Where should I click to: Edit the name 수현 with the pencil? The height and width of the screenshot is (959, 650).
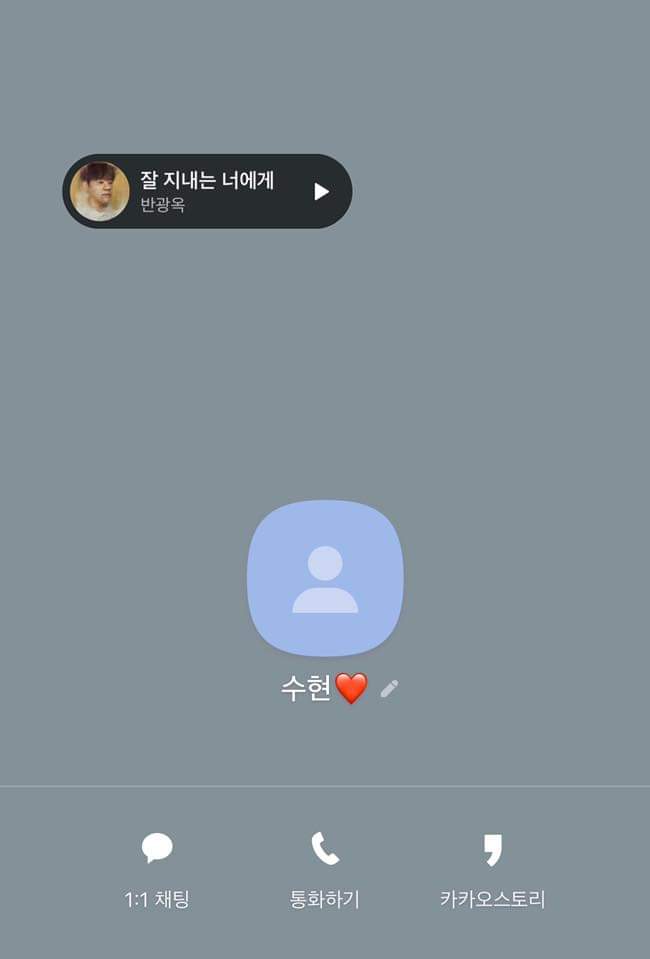coord(389,688)
